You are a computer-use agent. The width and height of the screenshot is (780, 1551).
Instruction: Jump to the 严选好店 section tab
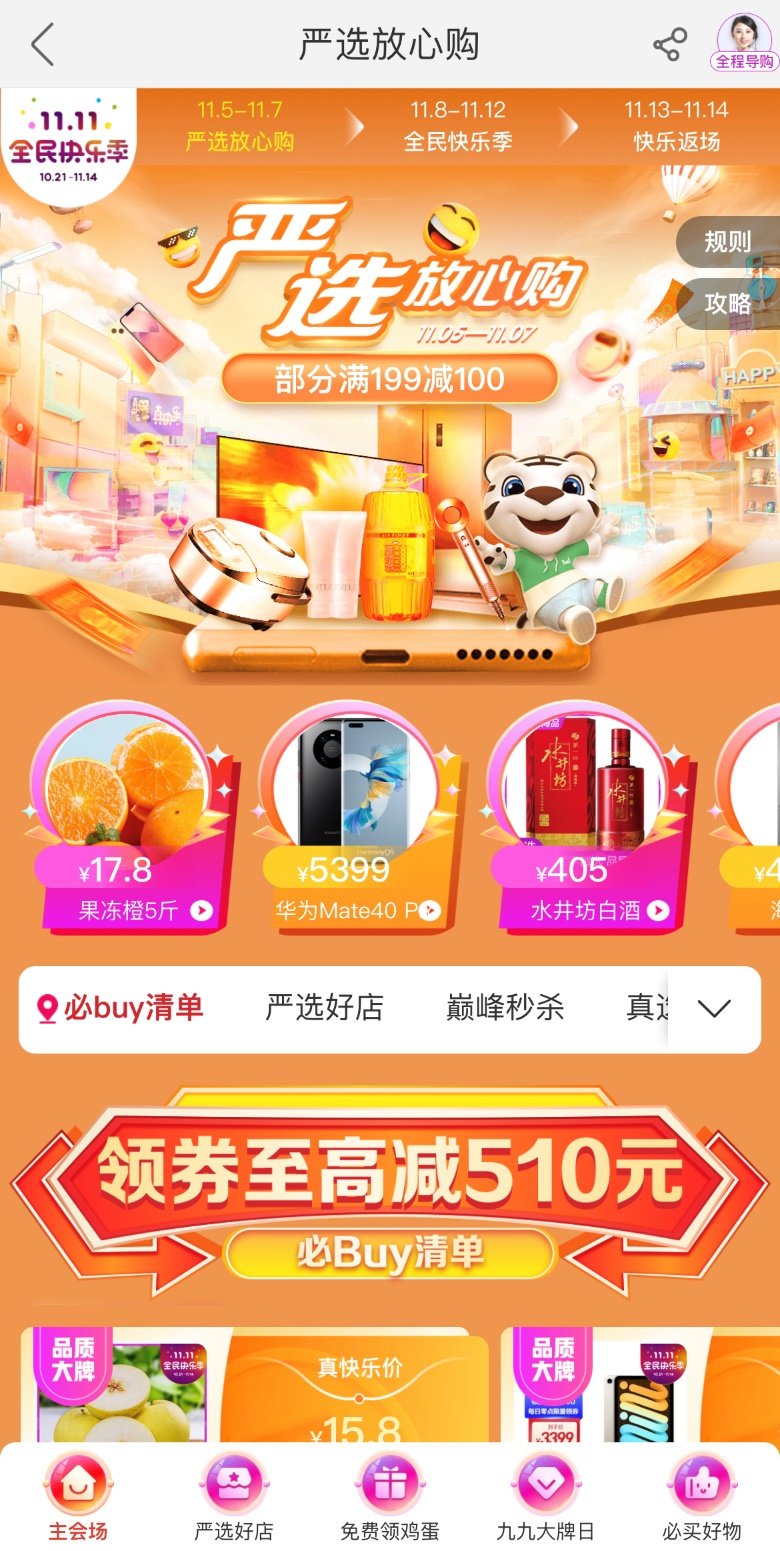tap(324, 1008)
